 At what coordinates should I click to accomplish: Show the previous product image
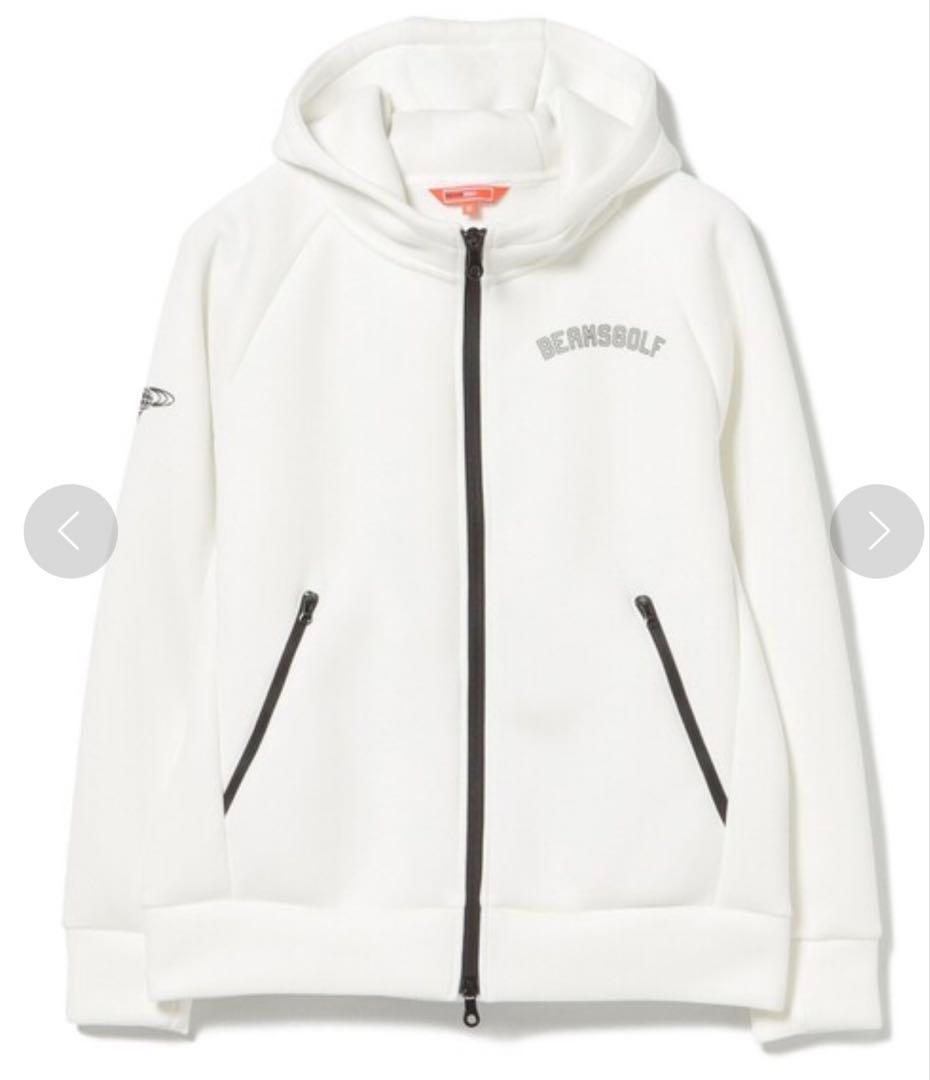70,531
